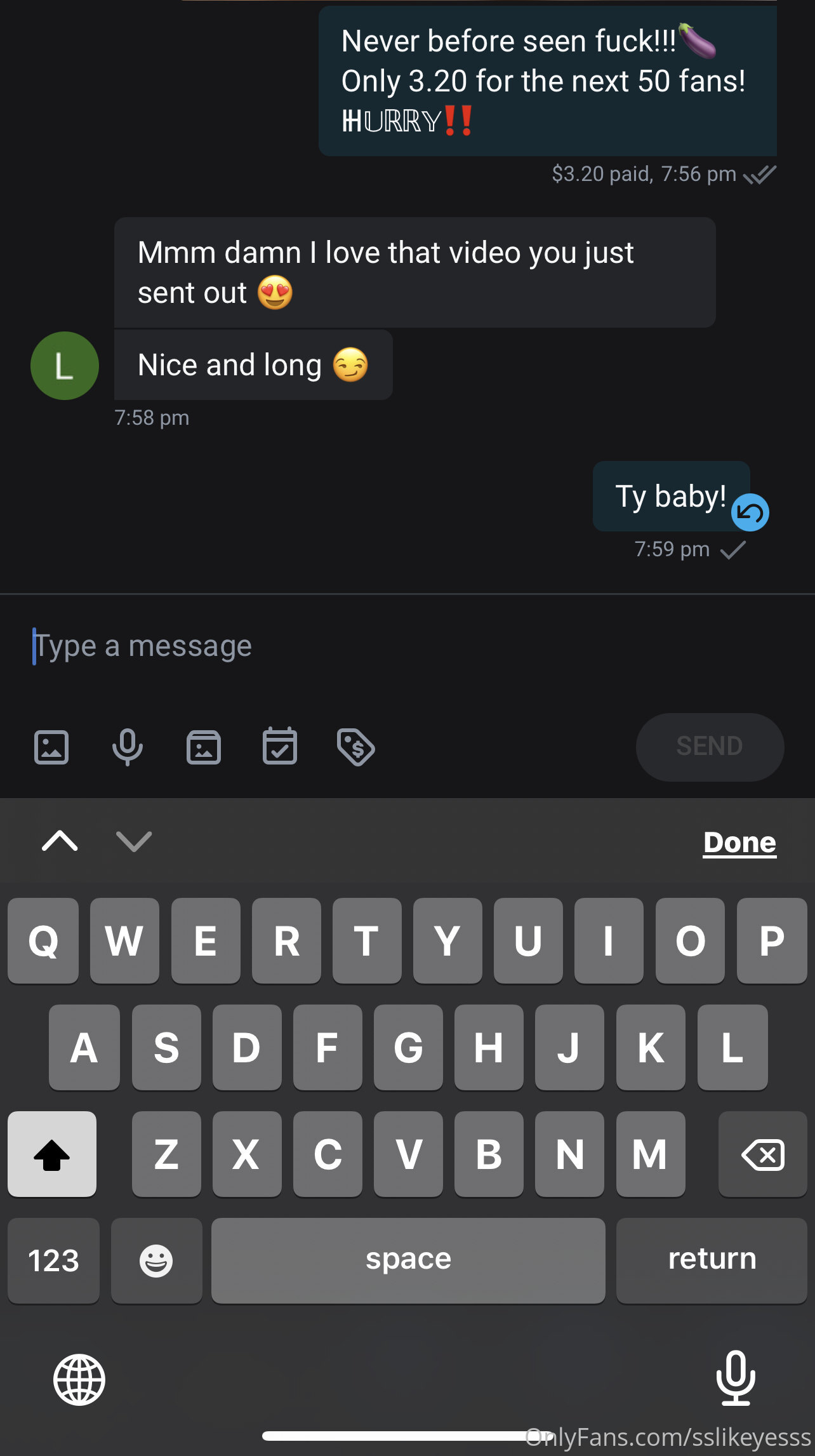Record a voice message with the microphone icon
The width and height of the screenshot is (815, 1456).
[x=128, y=747]
